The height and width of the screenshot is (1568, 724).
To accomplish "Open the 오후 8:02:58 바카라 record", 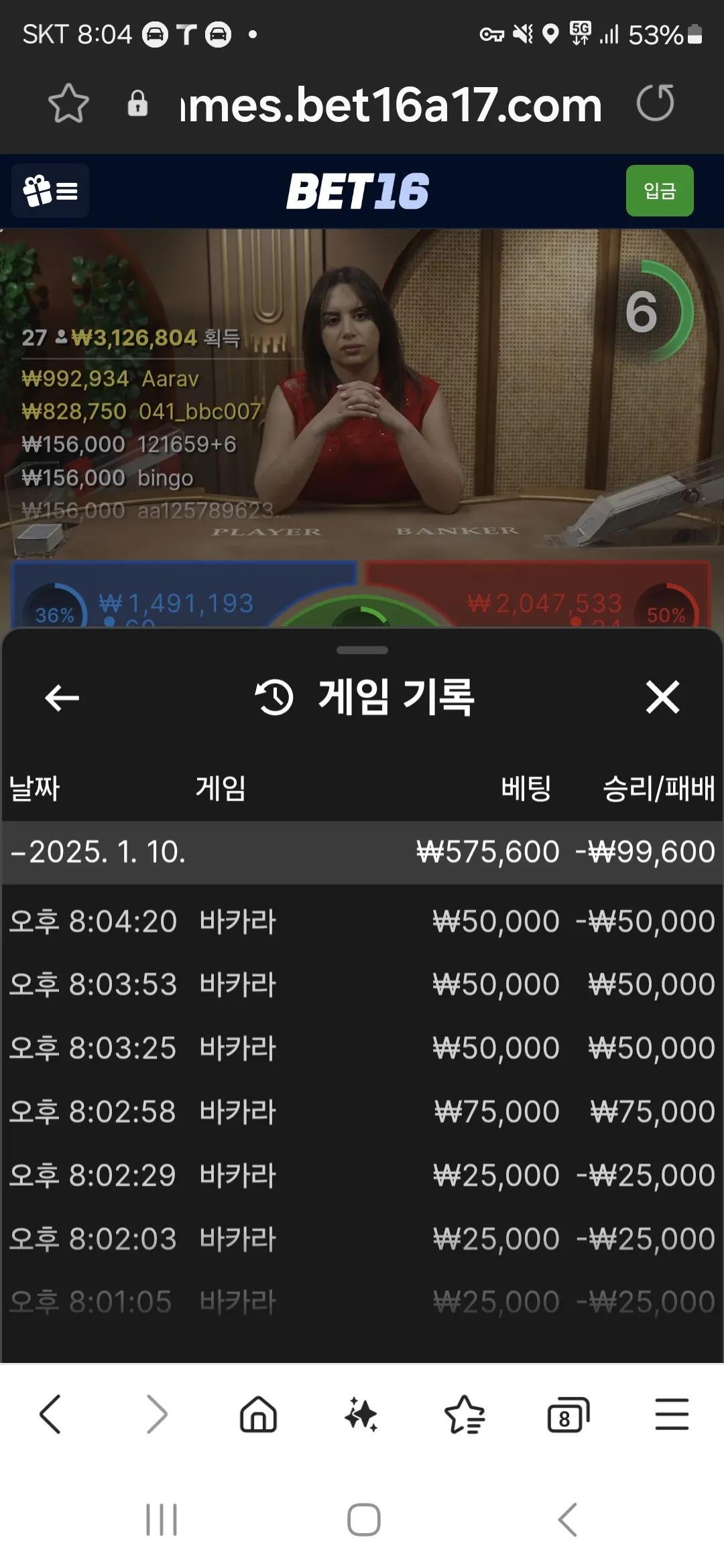I will (362, 1112).
